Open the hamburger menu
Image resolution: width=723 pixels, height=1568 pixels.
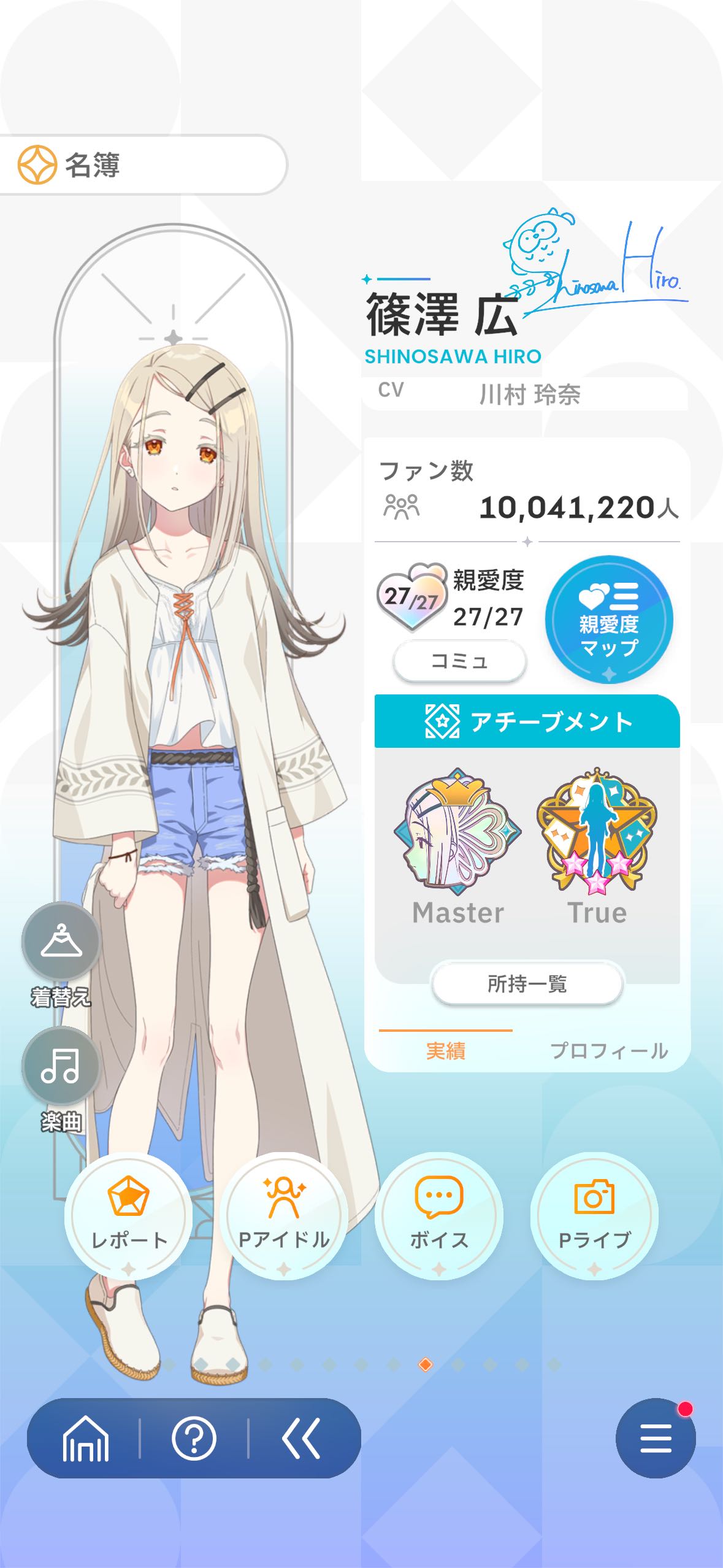click(655, 1438)
